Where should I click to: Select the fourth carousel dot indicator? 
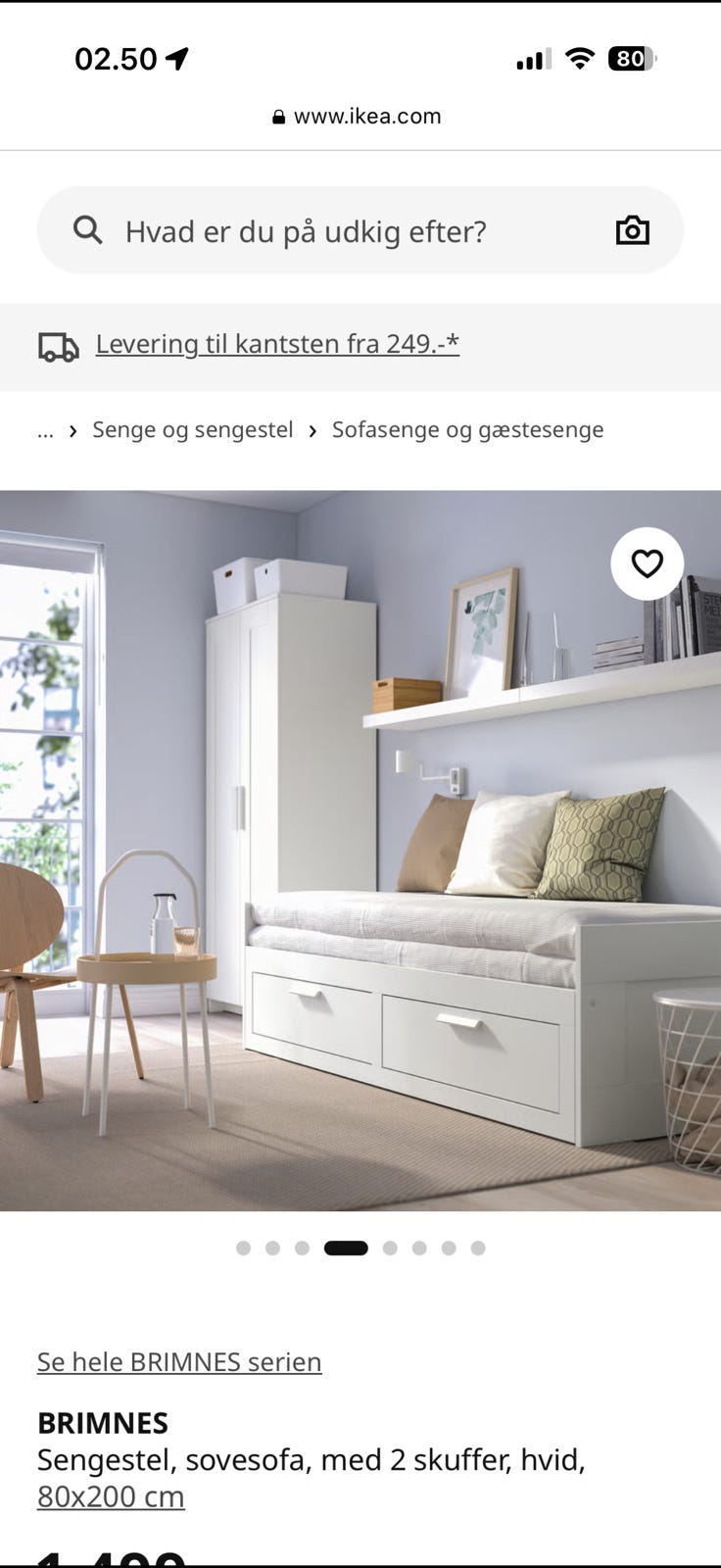click(347, 1247)
